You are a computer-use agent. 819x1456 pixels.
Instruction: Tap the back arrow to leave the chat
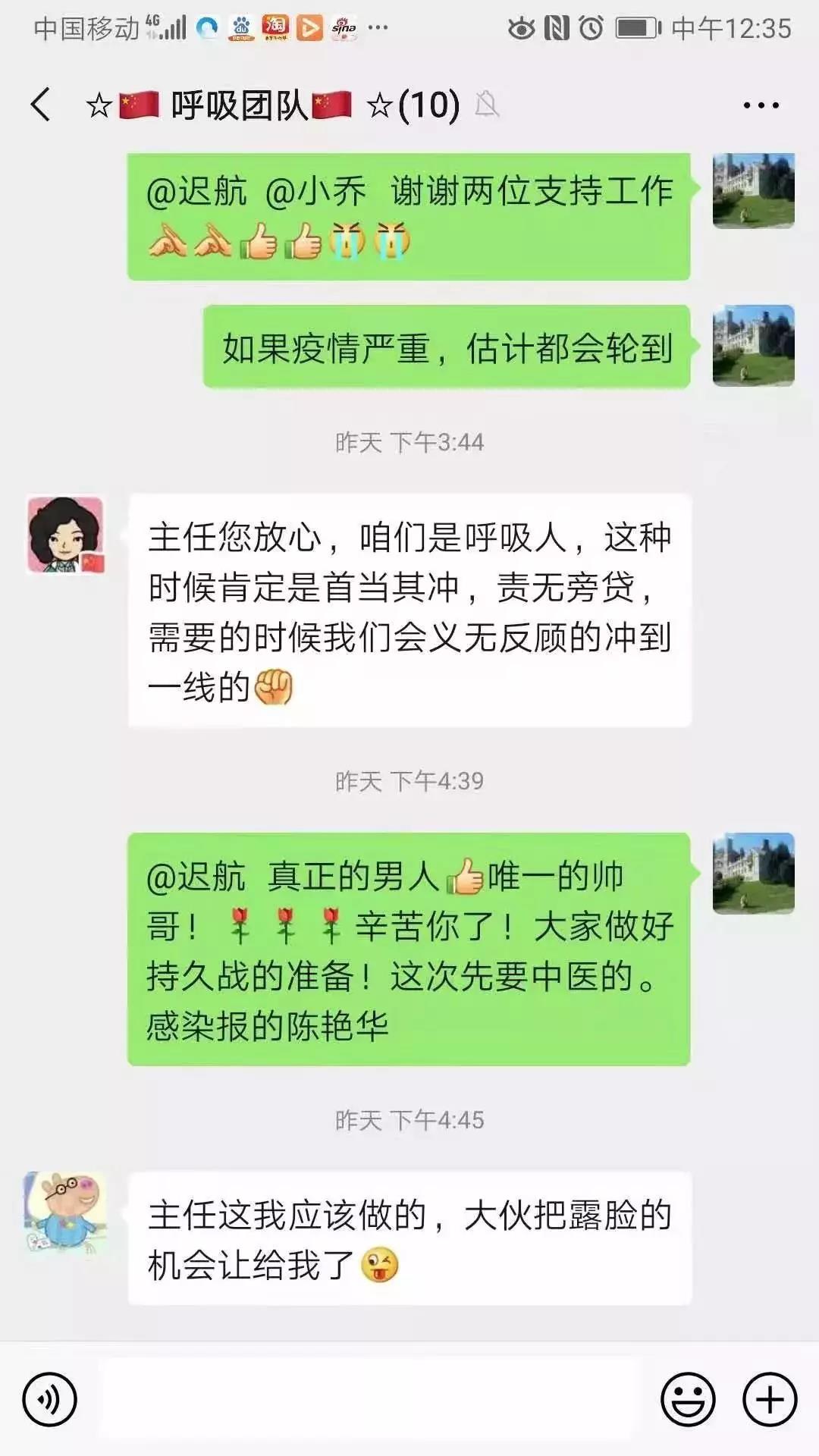tap(38, 102)
